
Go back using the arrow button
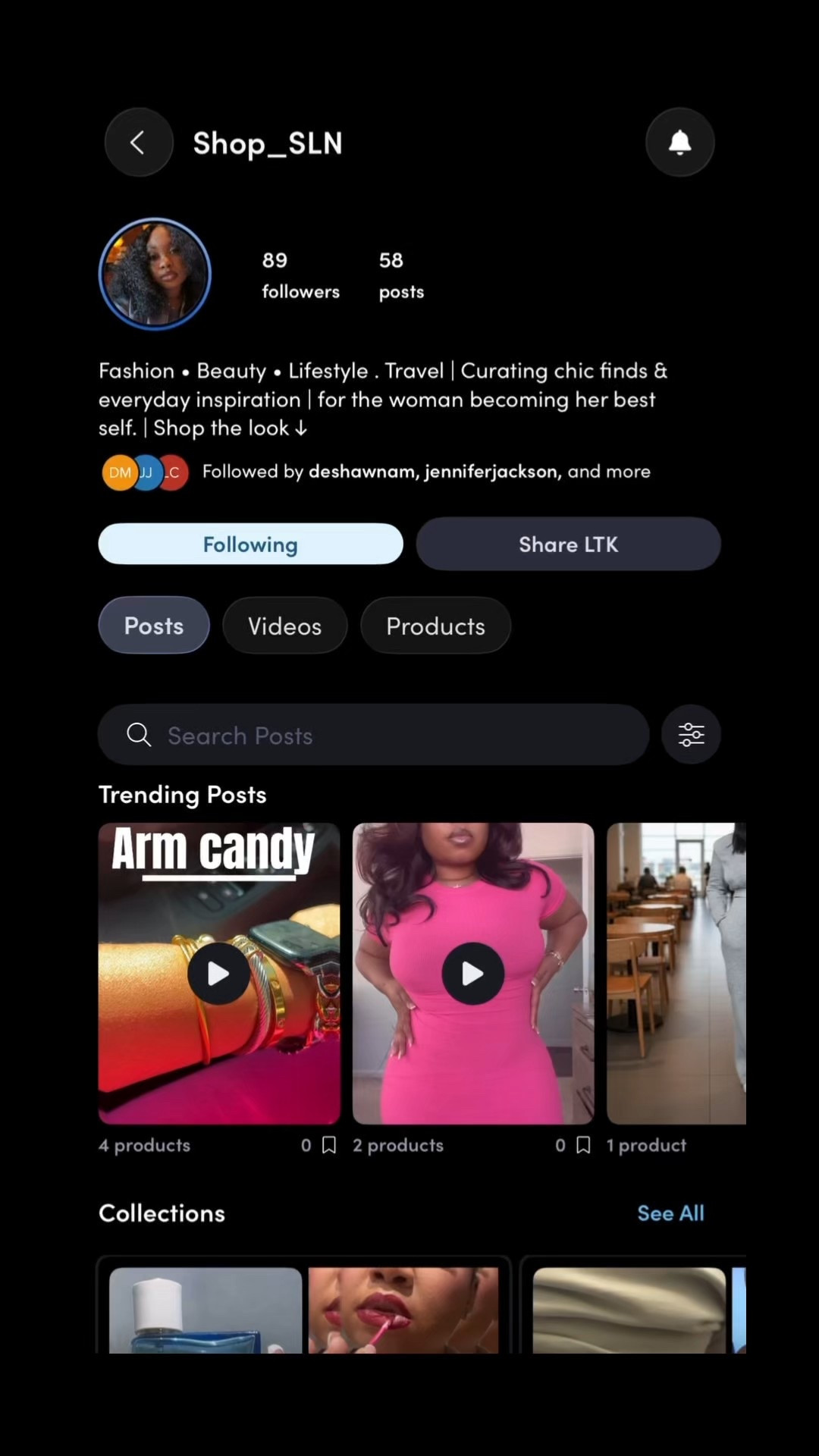click(x=138, y=143)
